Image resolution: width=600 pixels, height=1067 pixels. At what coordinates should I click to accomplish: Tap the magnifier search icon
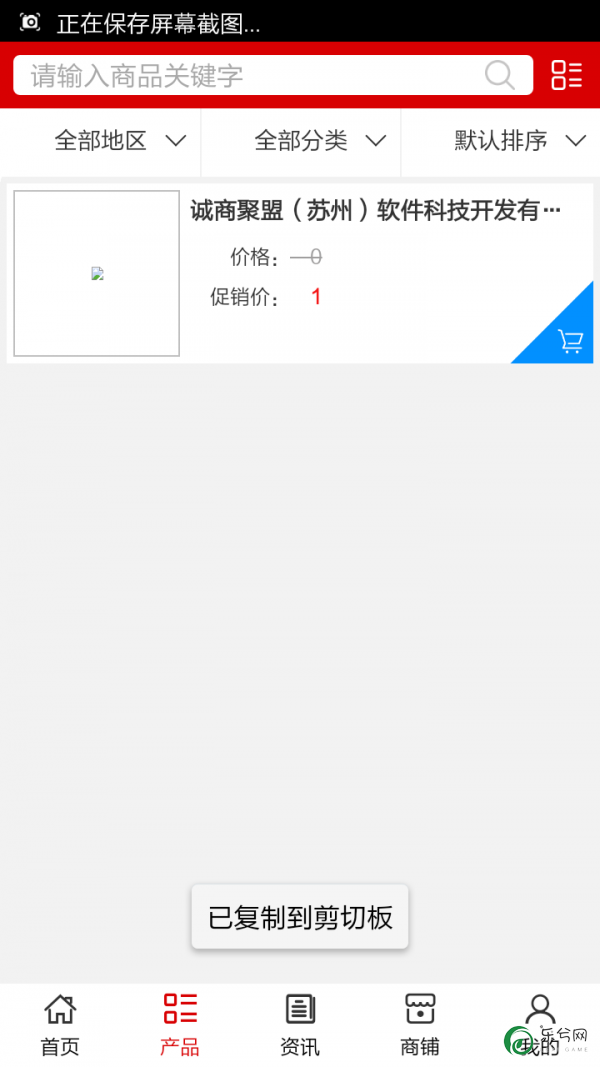(500, 75)
